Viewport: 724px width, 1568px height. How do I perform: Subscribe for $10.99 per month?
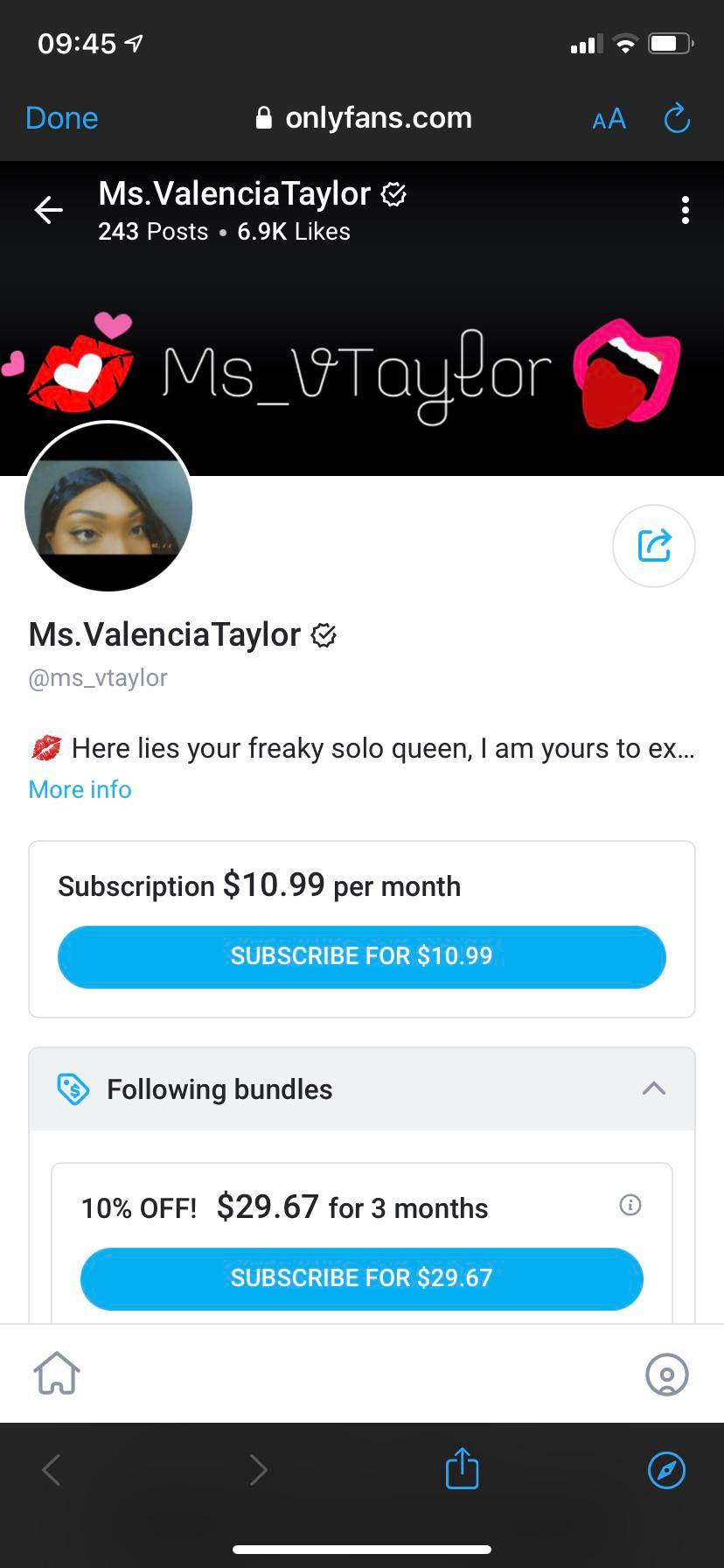tap(361, 956)
